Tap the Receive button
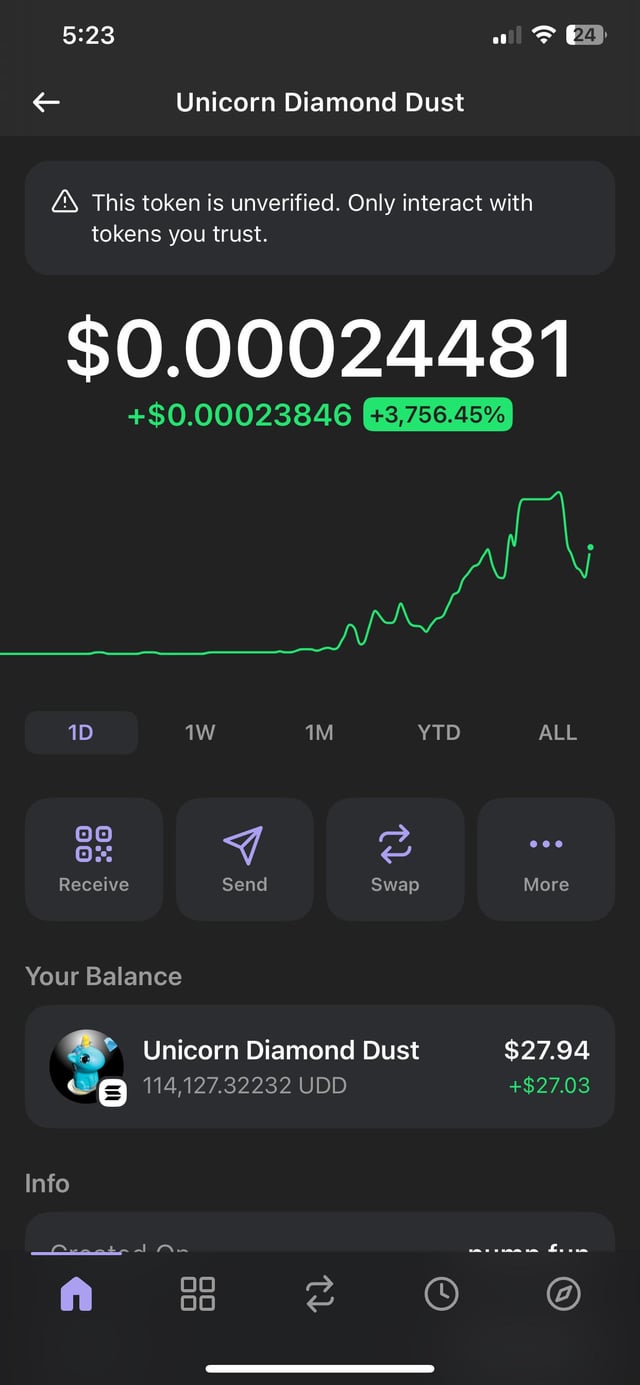 94,859
